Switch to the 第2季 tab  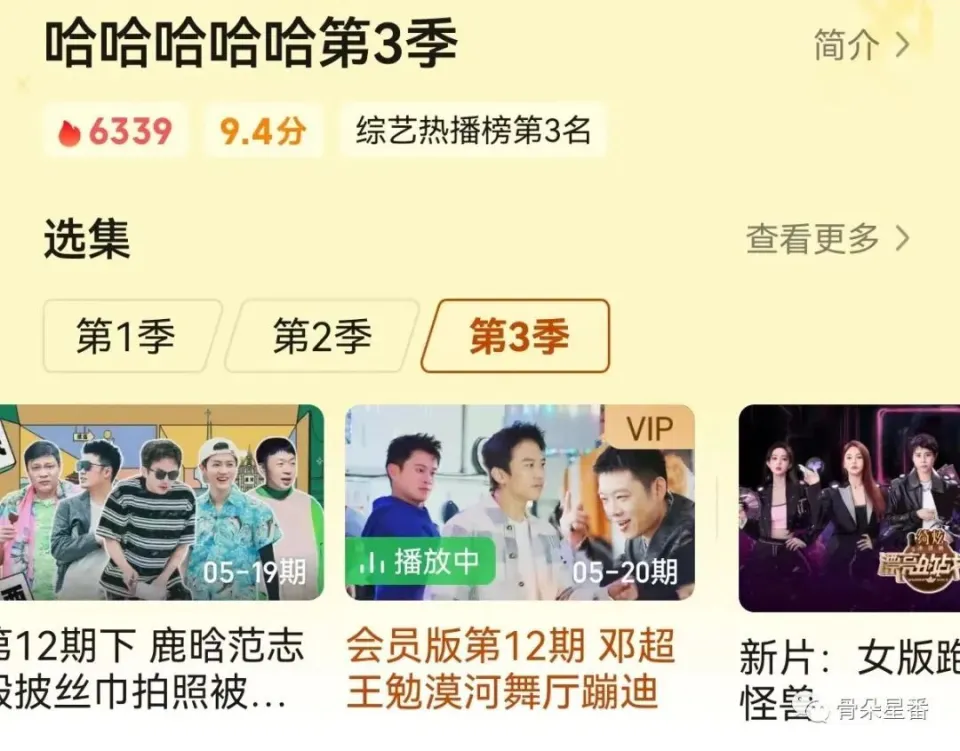click(x=321, y=337)
